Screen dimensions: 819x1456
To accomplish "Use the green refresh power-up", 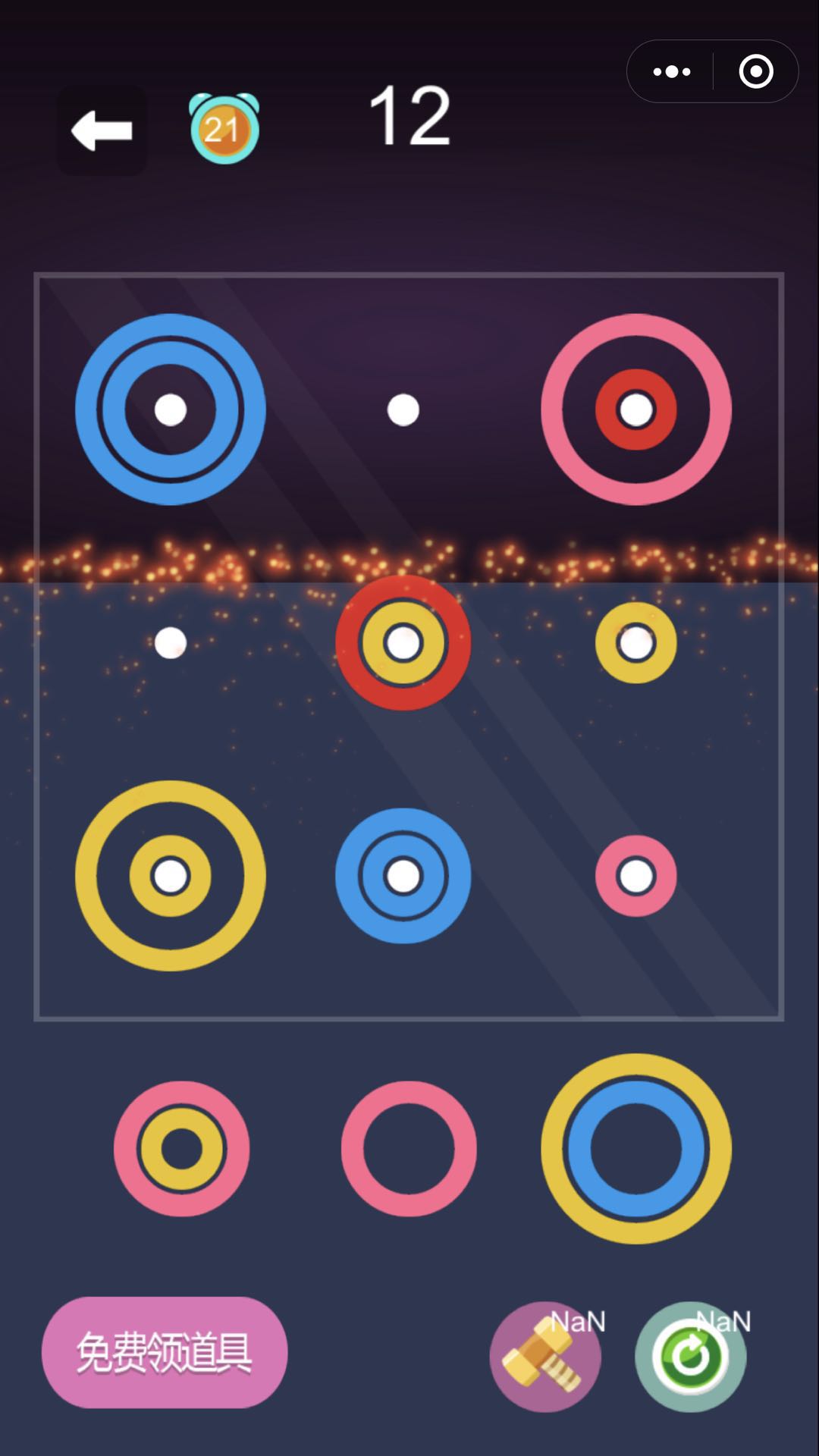I will 690,1357.
